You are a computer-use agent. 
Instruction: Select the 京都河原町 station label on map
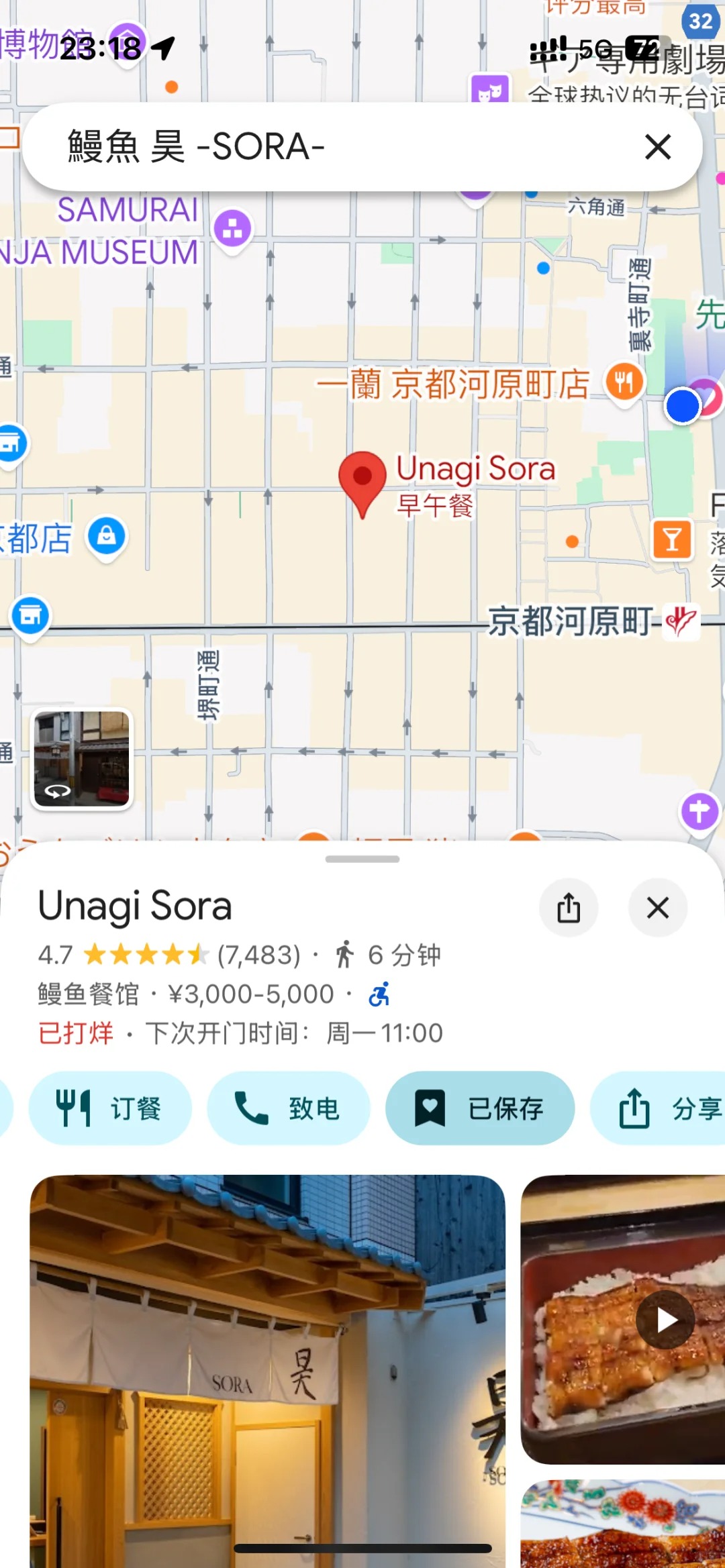(x=571, y=621)
